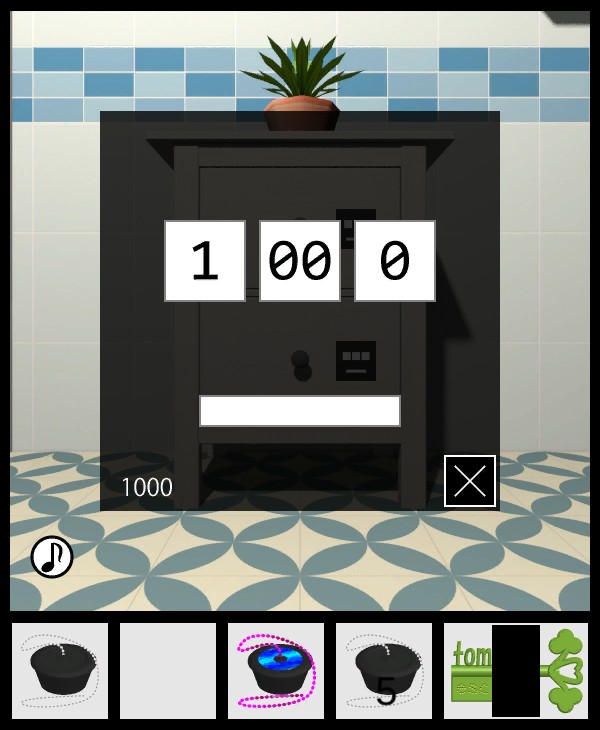Select the black bowl marked 5

tap(384, 671)
